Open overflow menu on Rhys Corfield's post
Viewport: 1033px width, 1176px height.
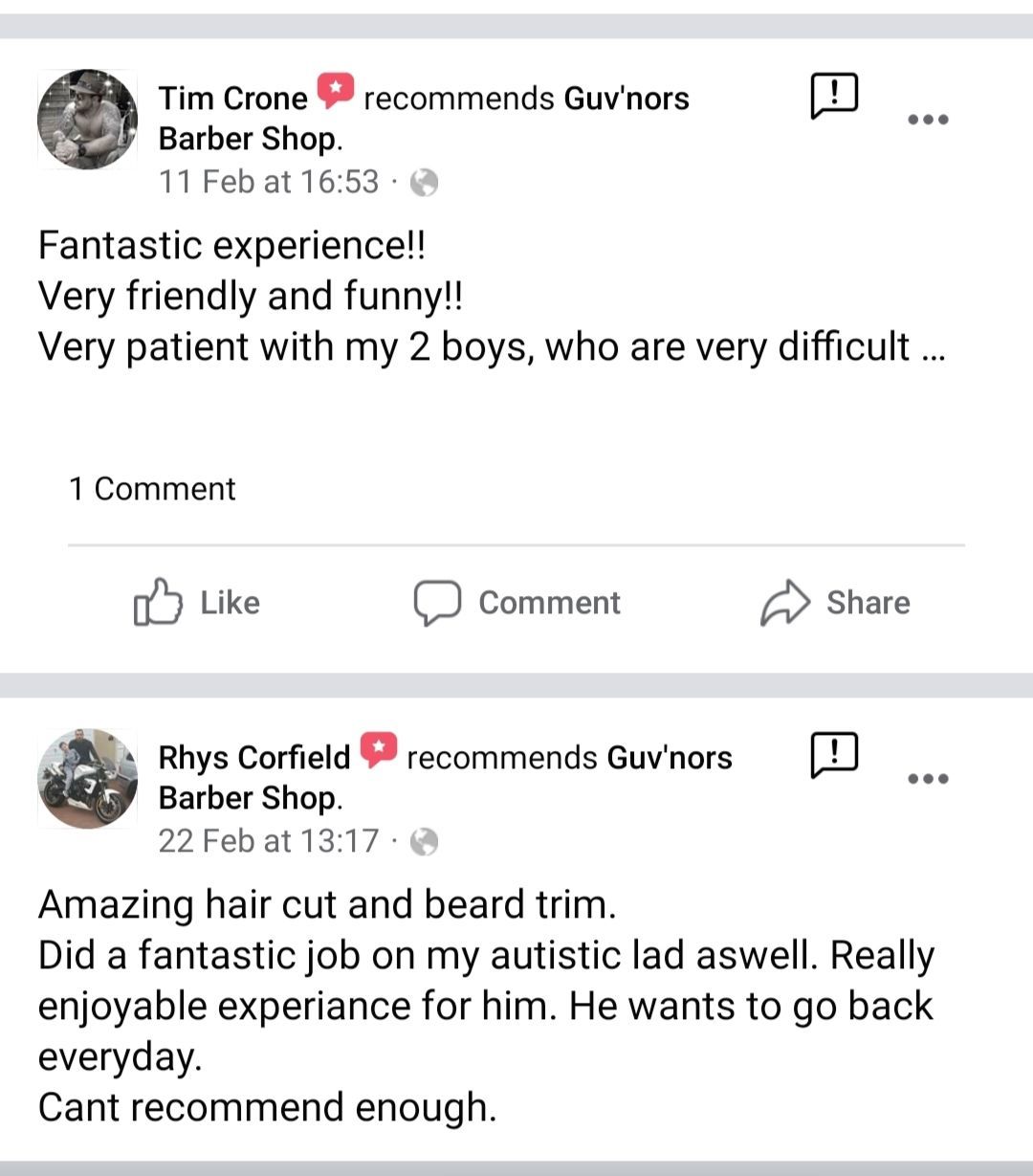[928, 778]
